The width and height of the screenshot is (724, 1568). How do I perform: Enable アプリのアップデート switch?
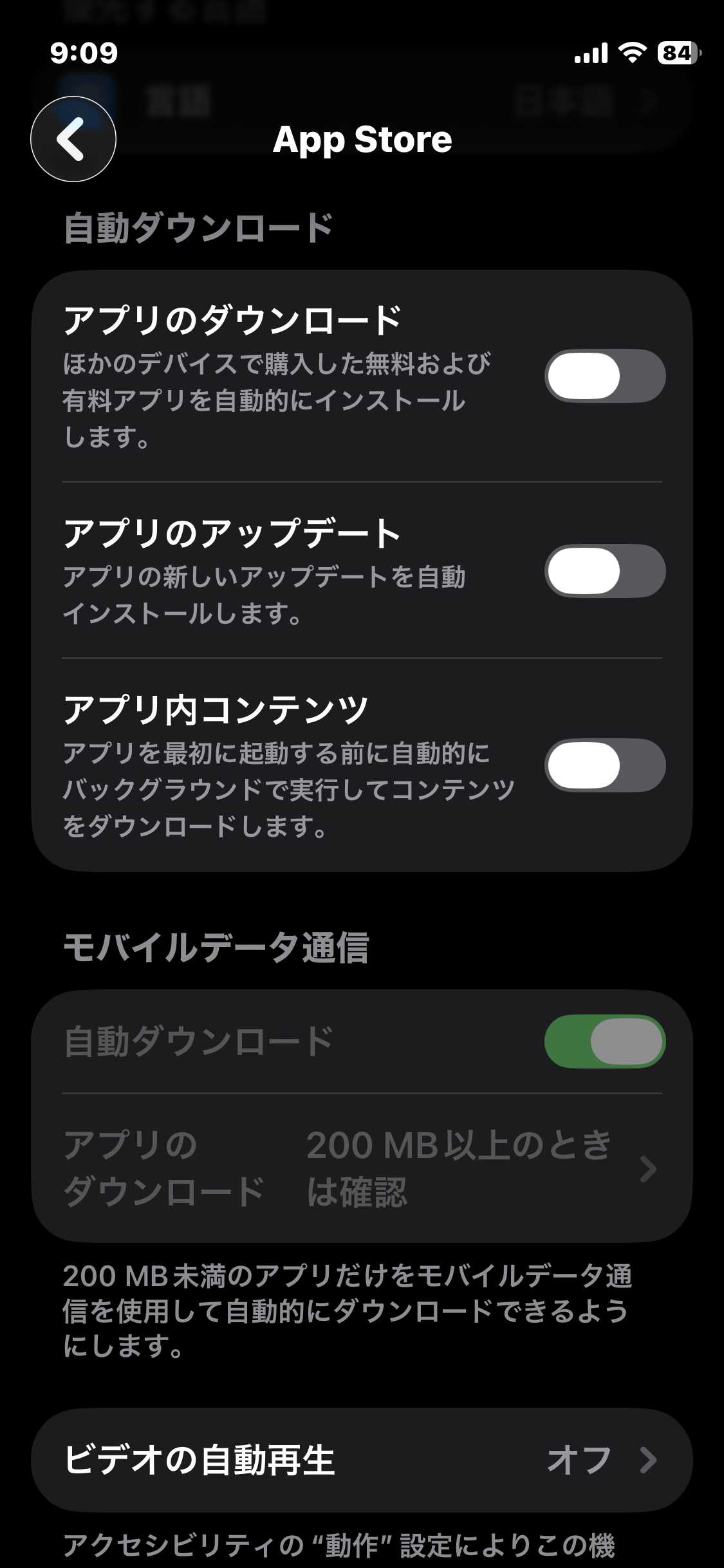coord(604,571)
